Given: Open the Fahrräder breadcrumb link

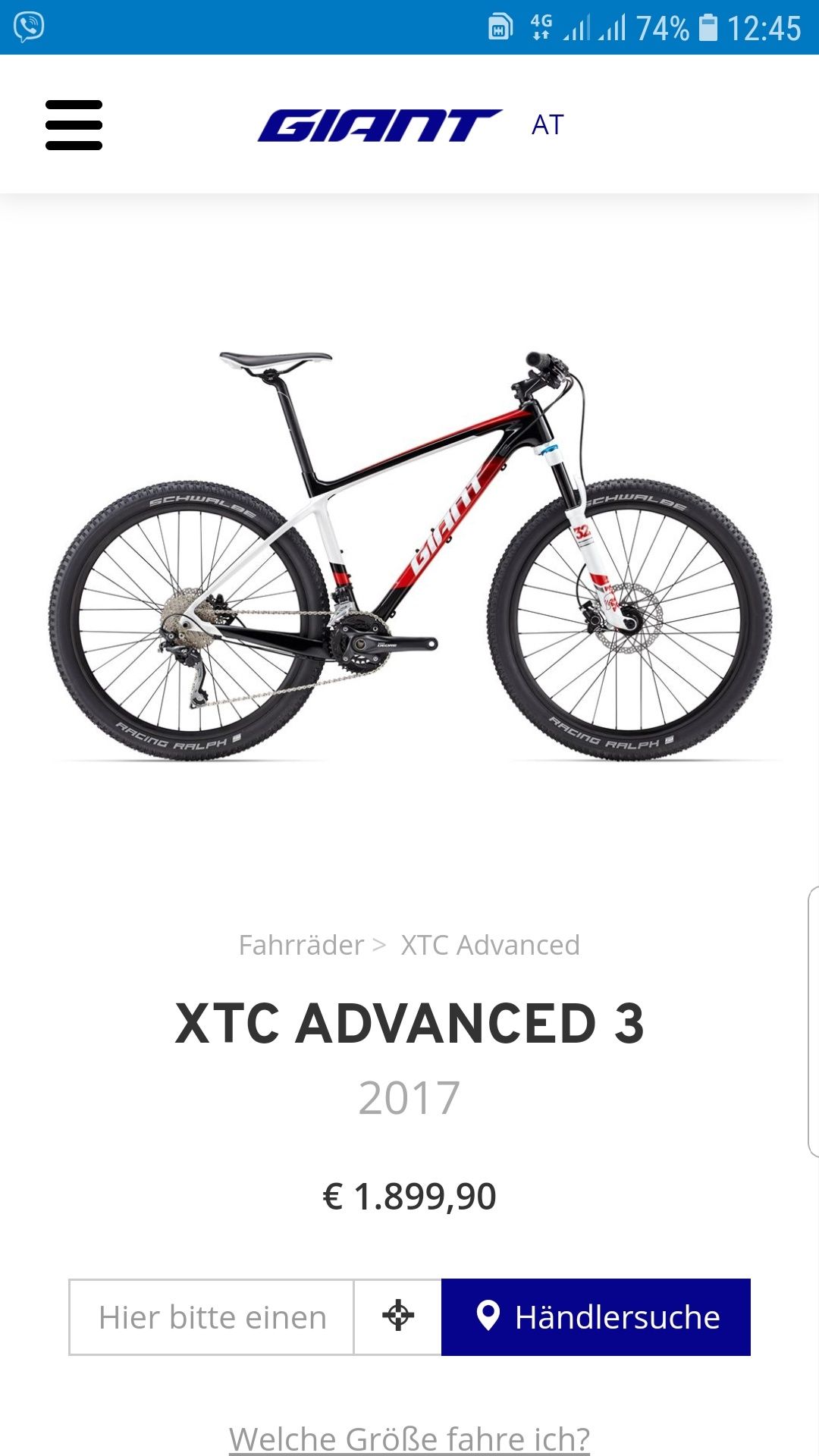Looking at the screenshot, I should pos(301,945).
